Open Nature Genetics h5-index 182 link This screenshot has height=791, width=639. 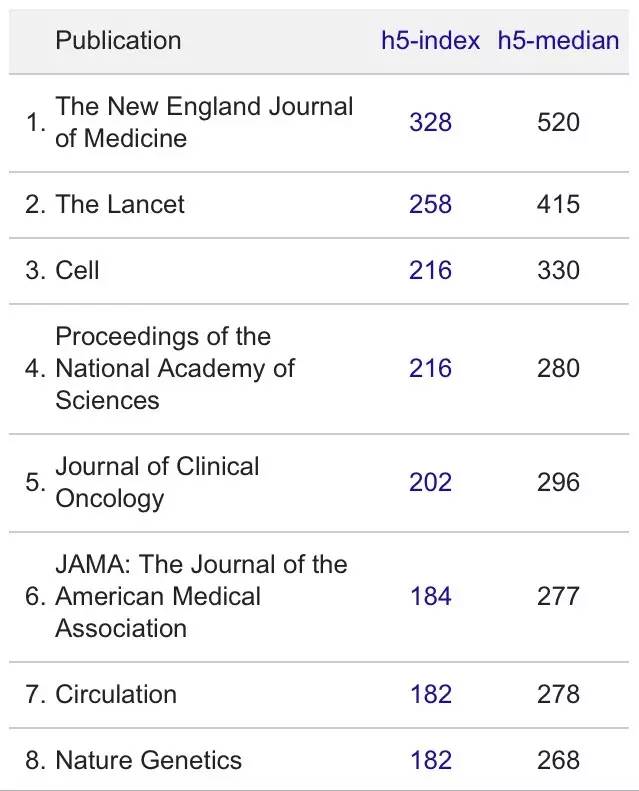tap(430, 760)
